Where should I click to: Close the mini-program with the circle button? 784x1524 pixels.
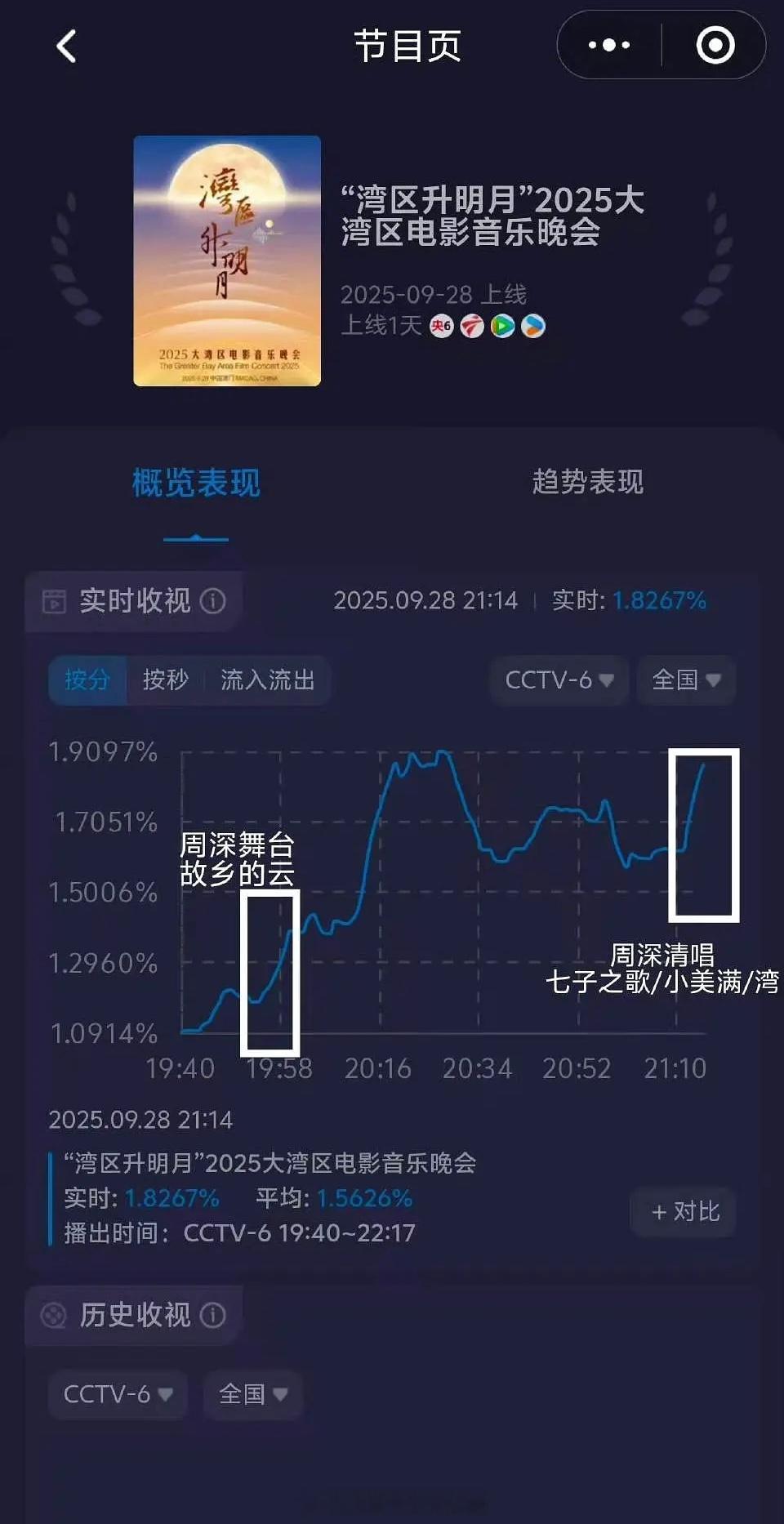point(715,45)
